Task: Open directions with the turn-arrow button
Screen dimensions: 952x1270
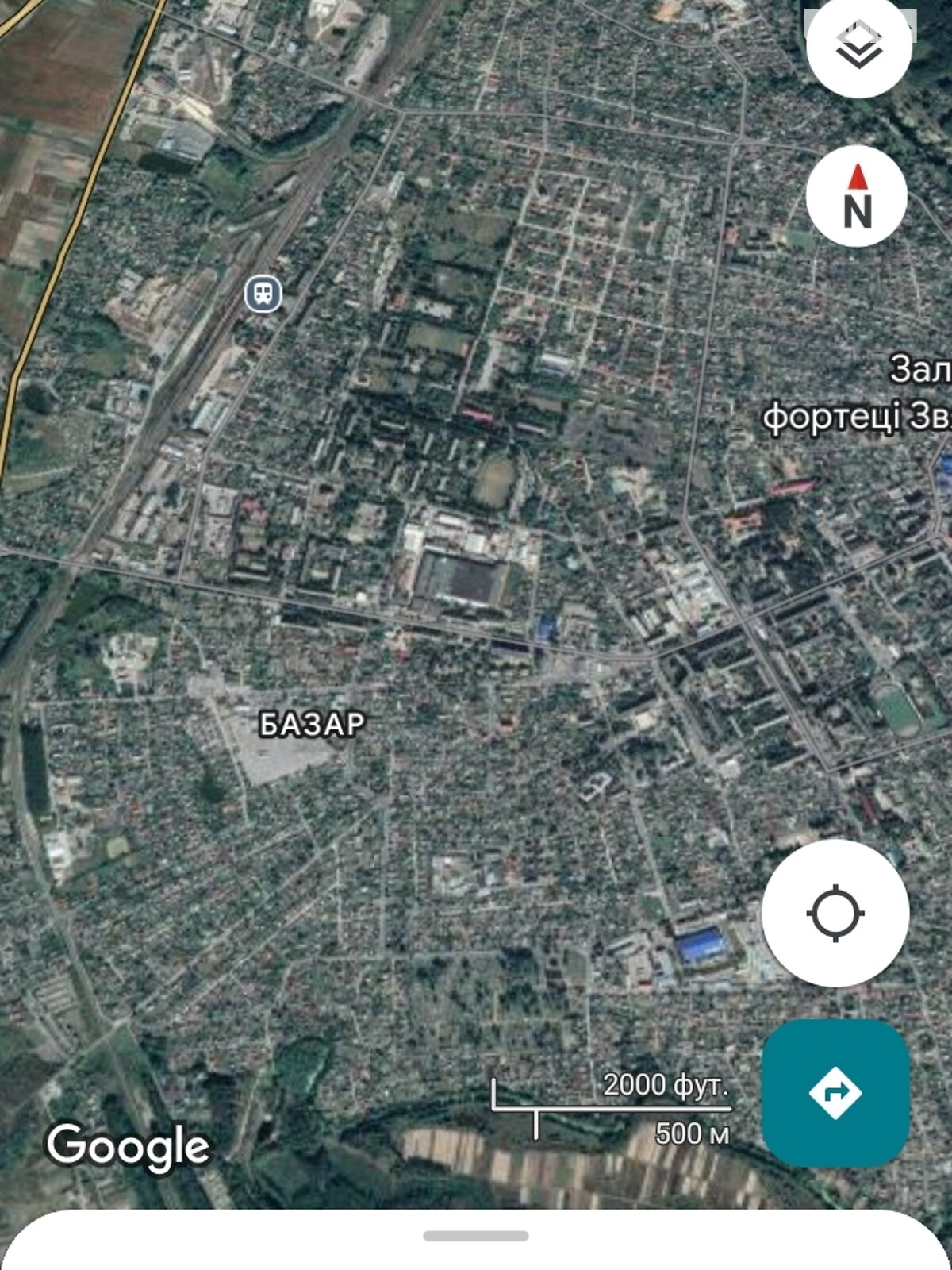Action: pos(835,1093)
